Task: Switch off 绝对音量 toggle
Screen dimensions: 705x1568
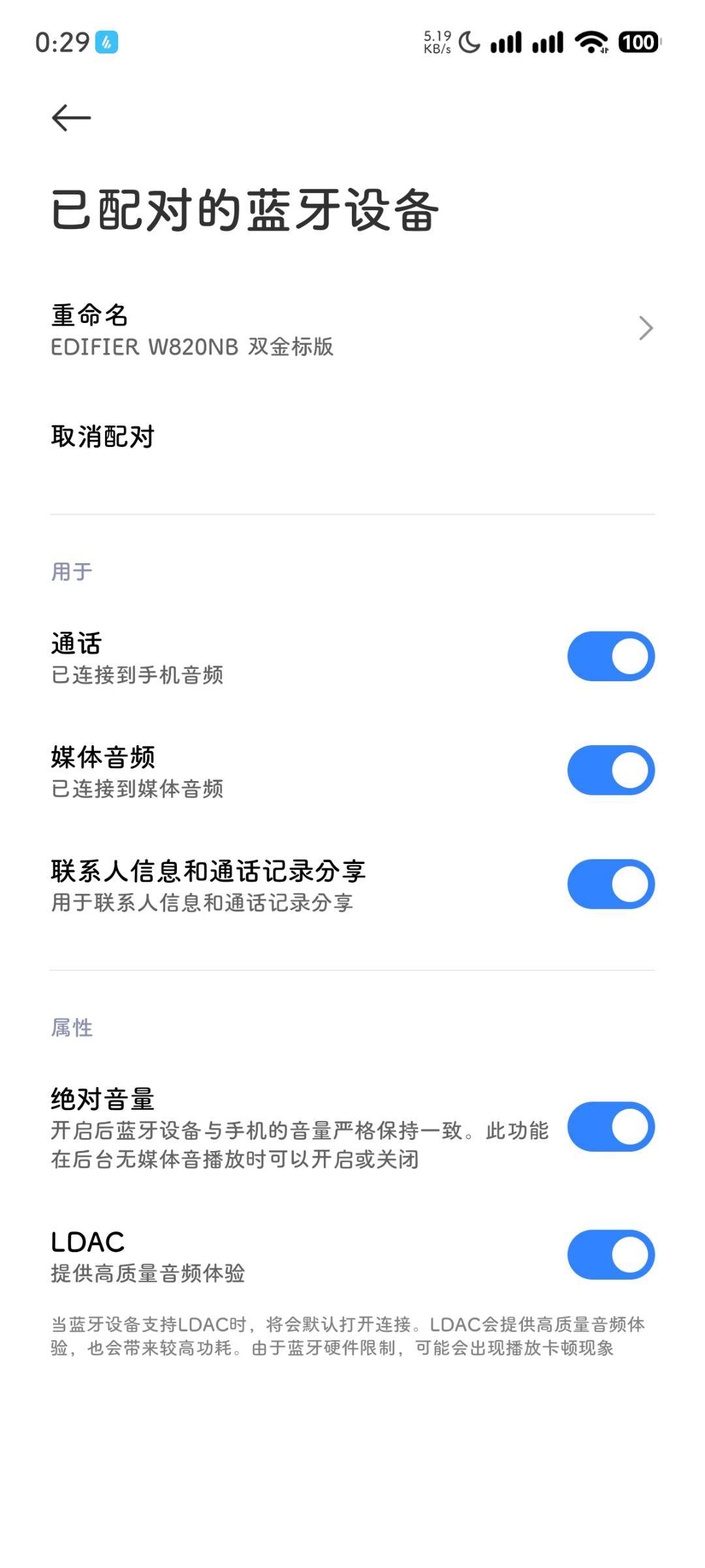Action: tap(610, 1127)
